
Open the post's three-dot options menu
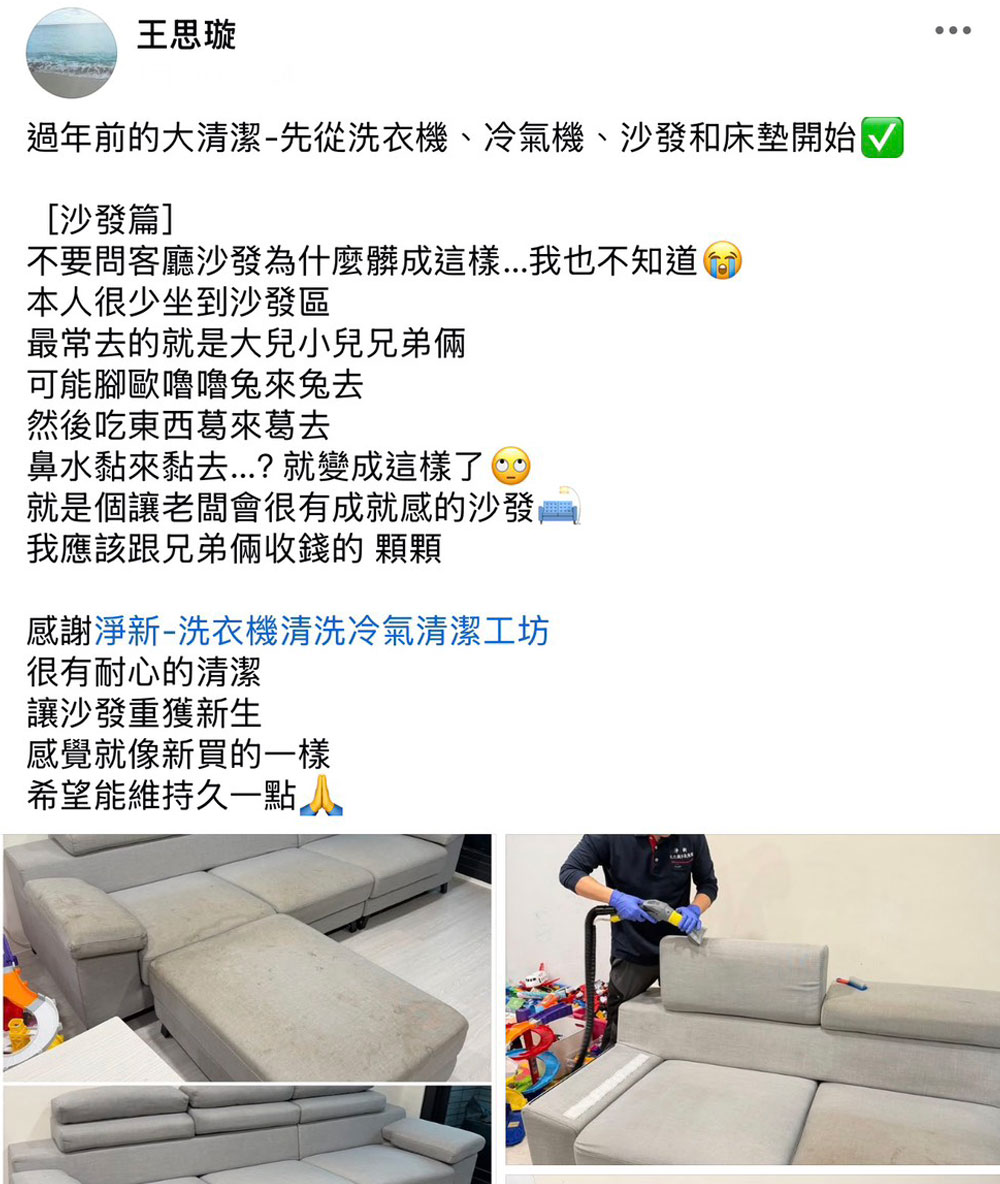(952, 31)
